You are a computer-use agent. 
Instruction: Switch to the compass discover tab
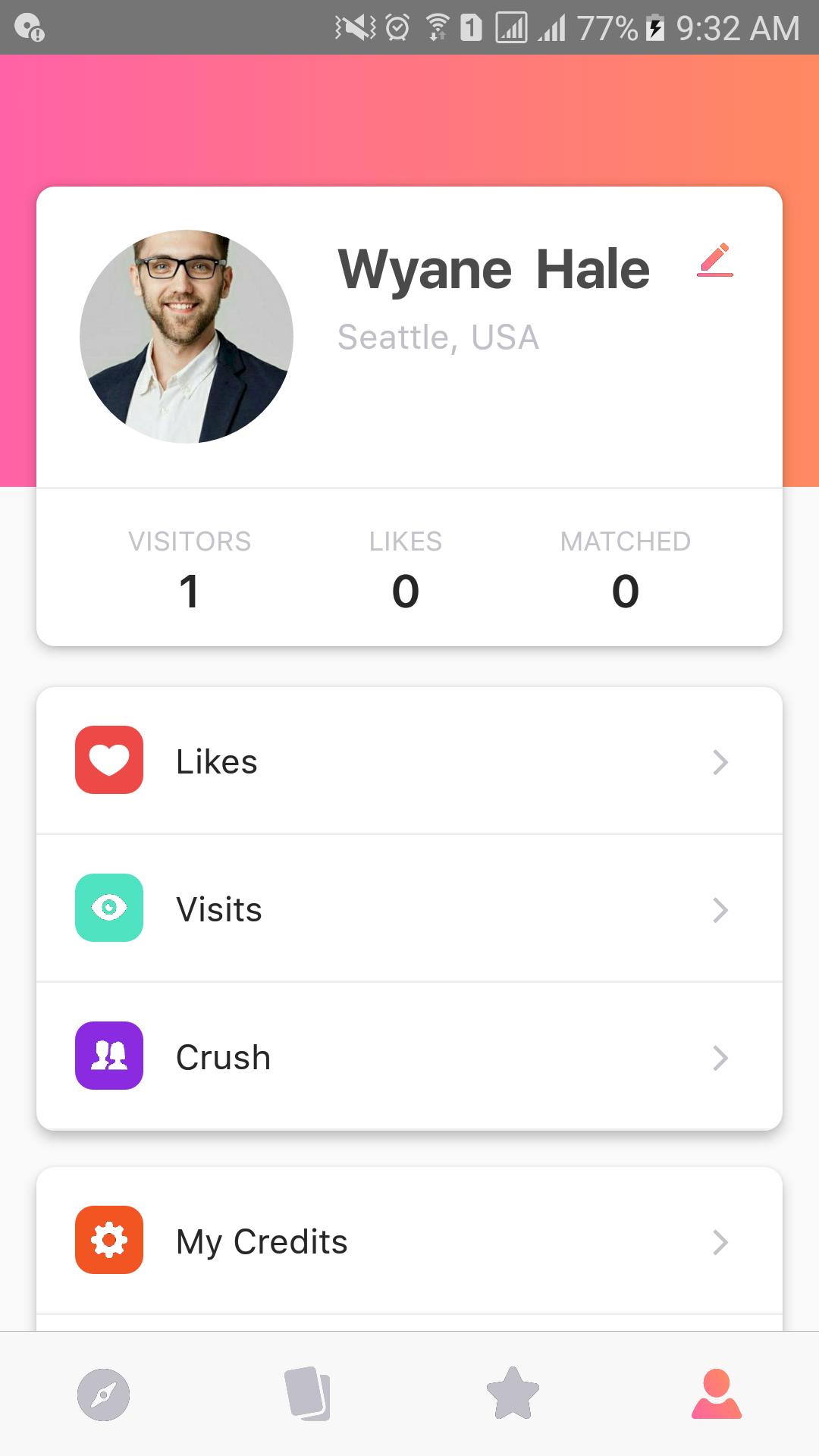click(104, 1394)
